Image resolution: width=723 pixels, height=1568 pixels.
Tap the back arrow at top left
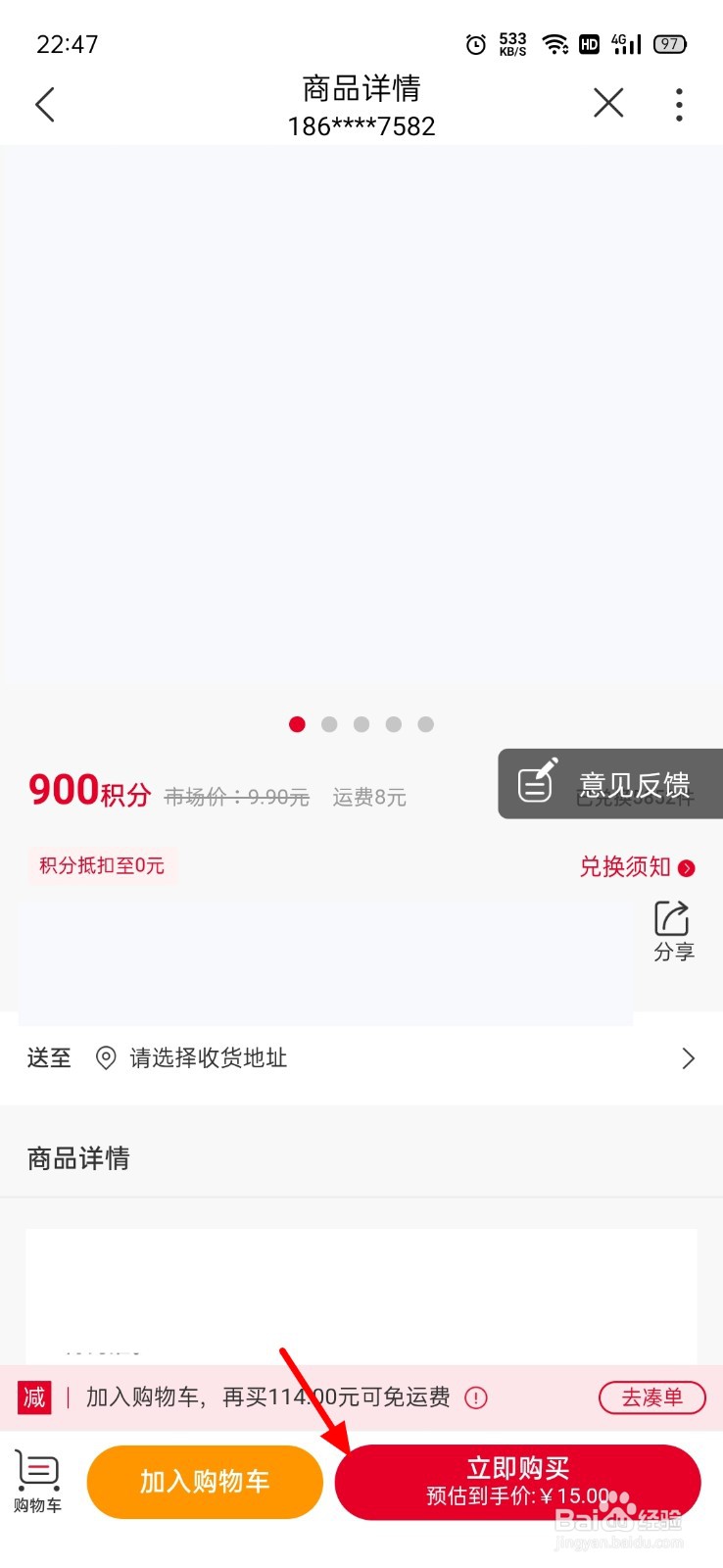[44, 103]
